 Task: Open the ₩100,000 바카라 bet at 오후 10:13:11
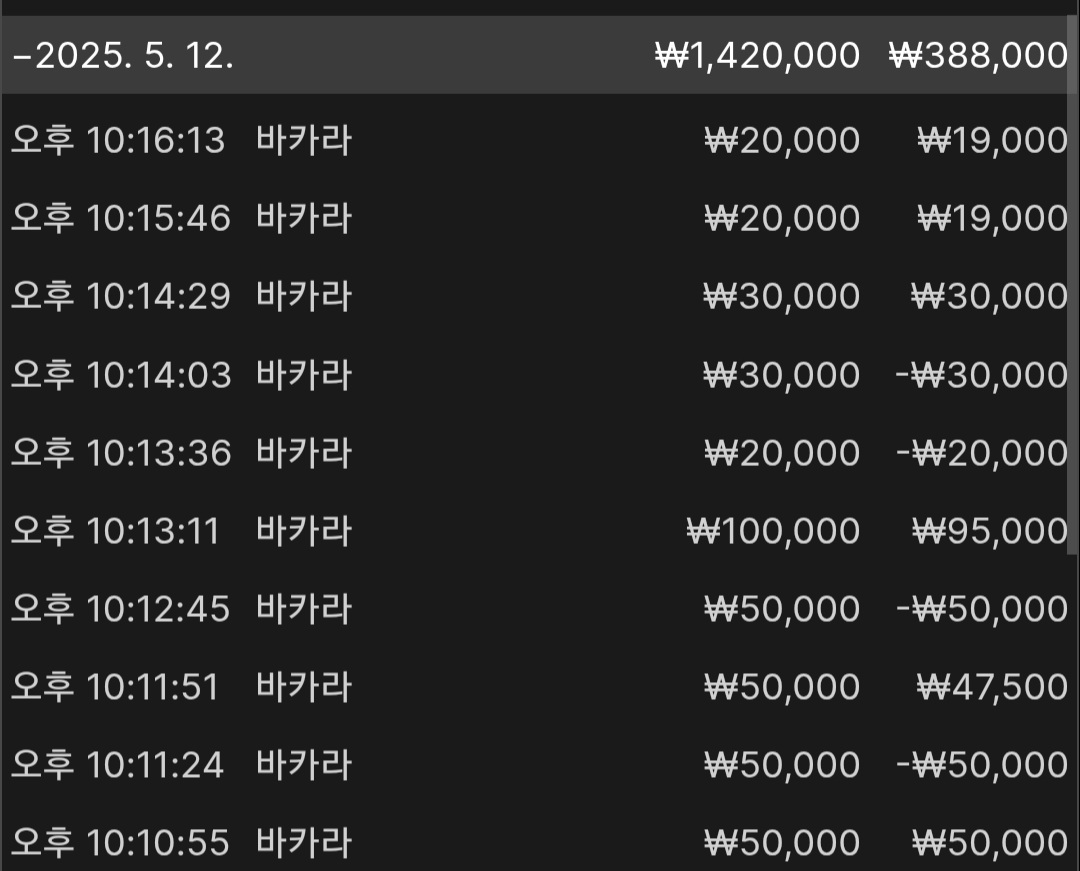pyautogui.click(x=304, y=531)
